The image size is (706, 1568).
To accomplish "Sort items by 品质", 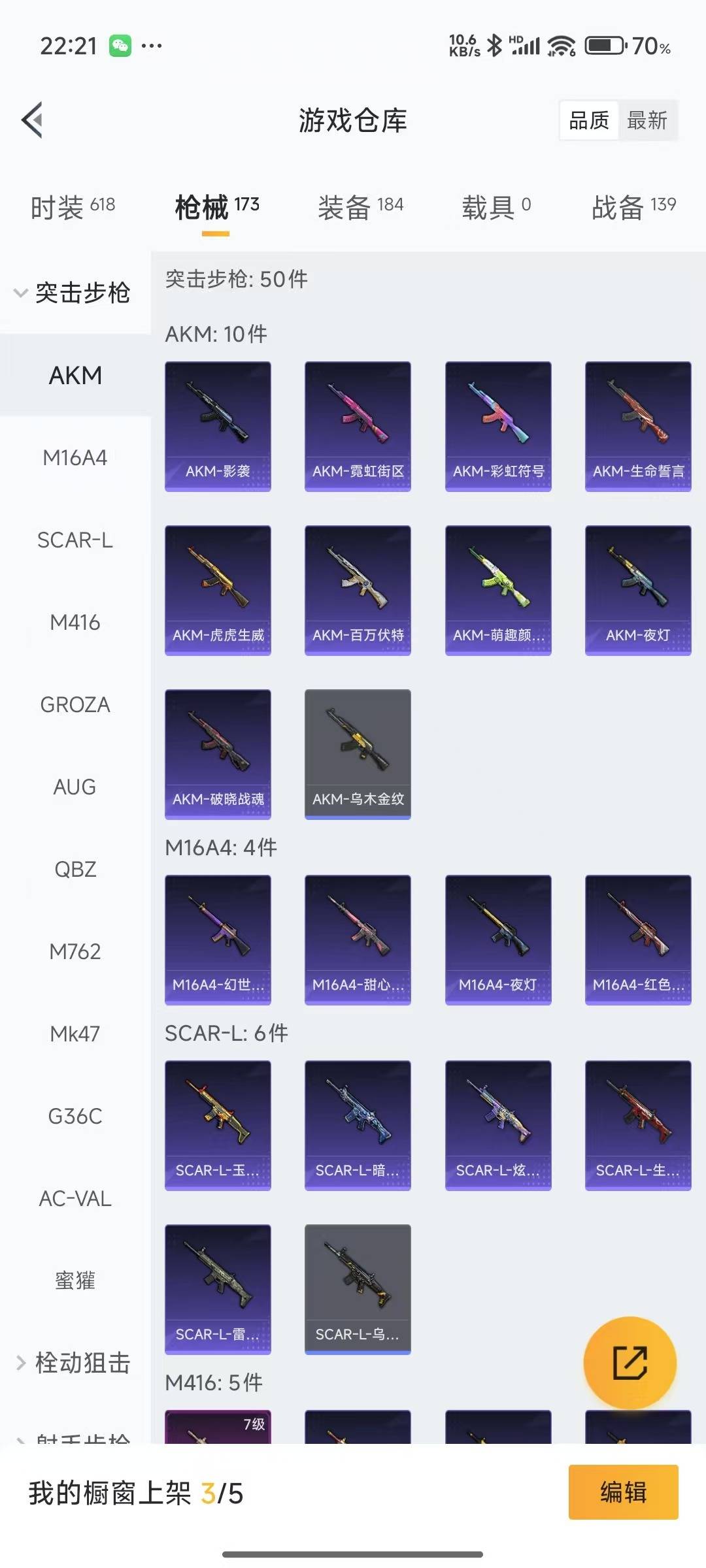I will pos(589,120).
